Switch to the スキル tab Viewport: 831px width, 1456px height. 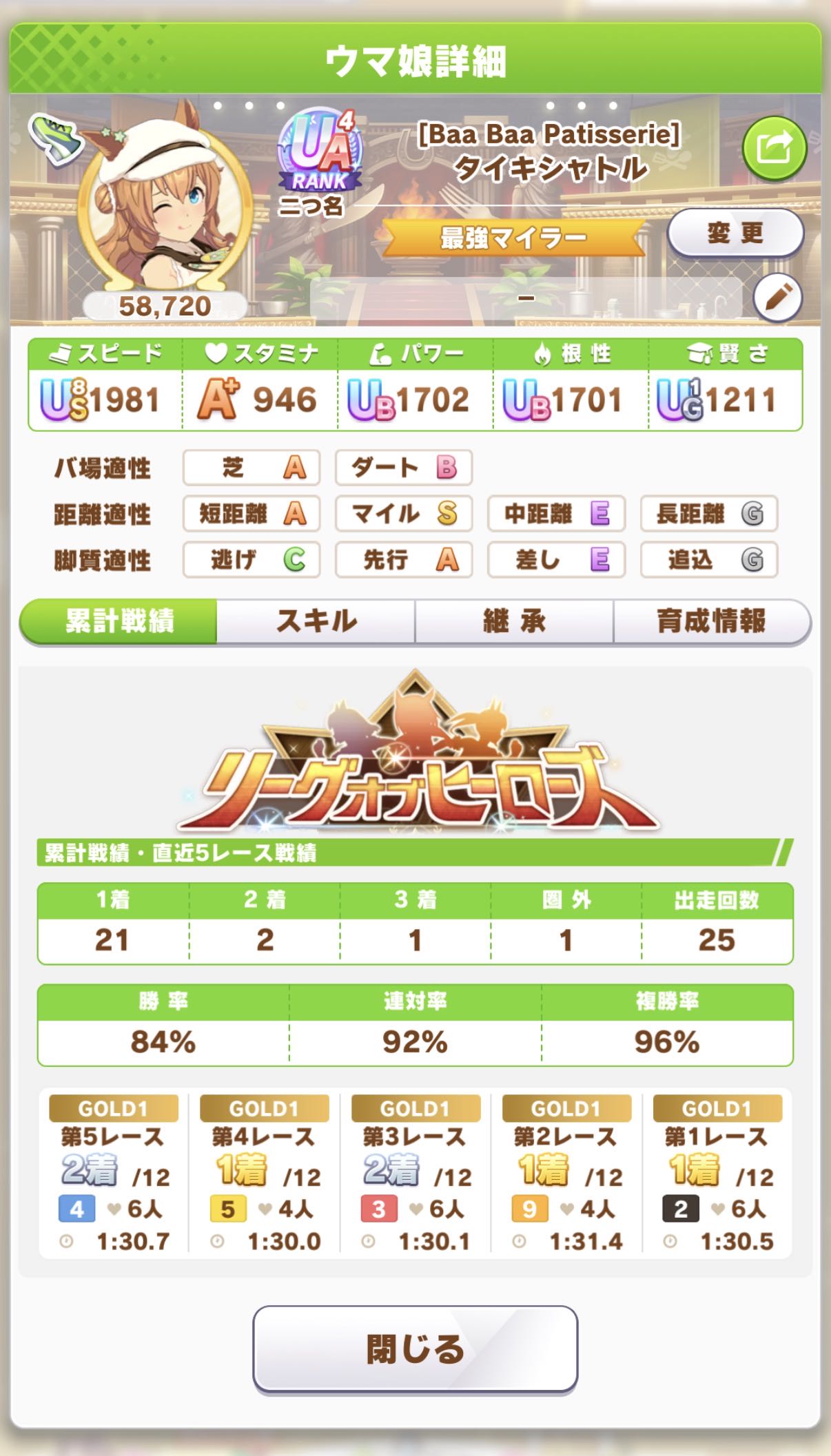pos(316,621)
